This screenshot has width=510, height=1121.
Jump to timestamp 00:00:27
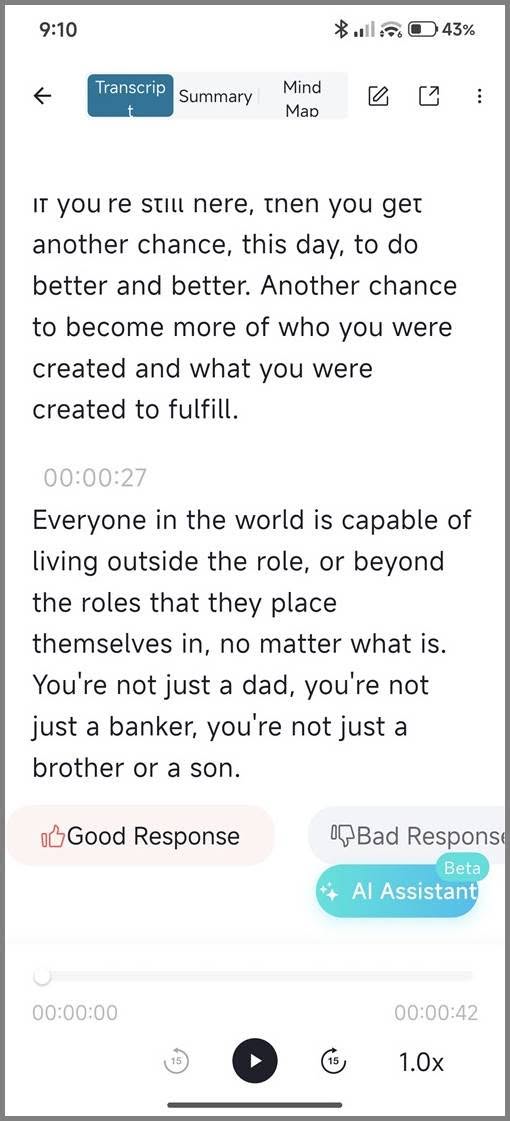tap(95, 478)
